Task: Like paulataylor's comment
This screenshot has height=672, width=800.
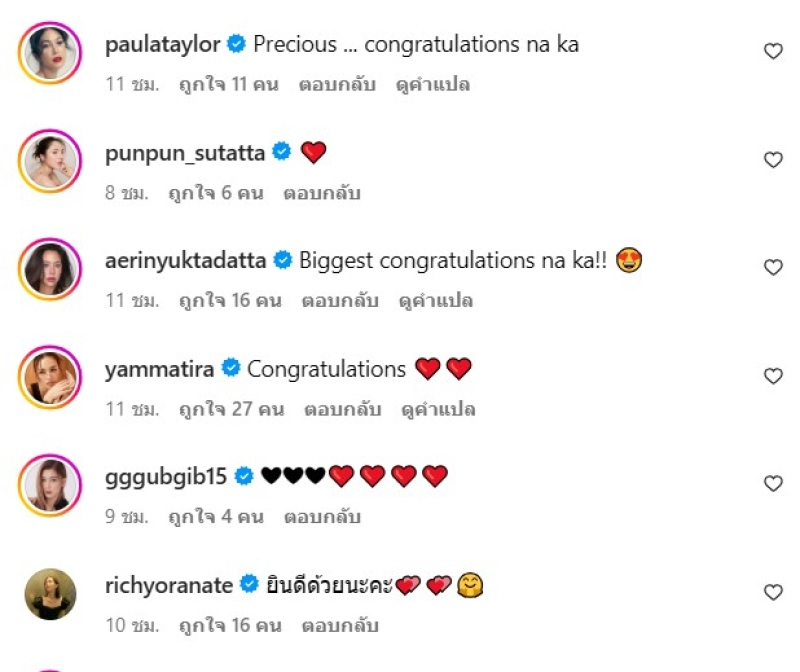Action: tap(773, 51)
